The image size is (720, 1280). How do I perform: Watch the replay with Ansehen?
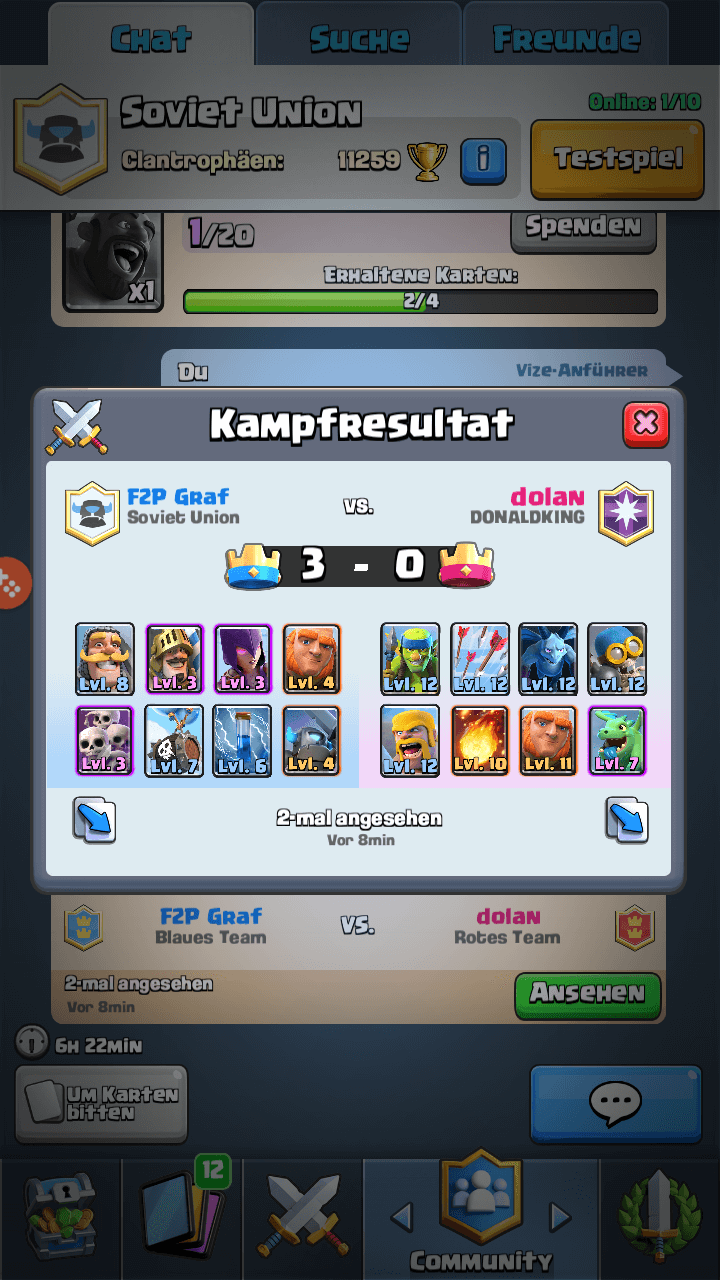pos(587,993)
